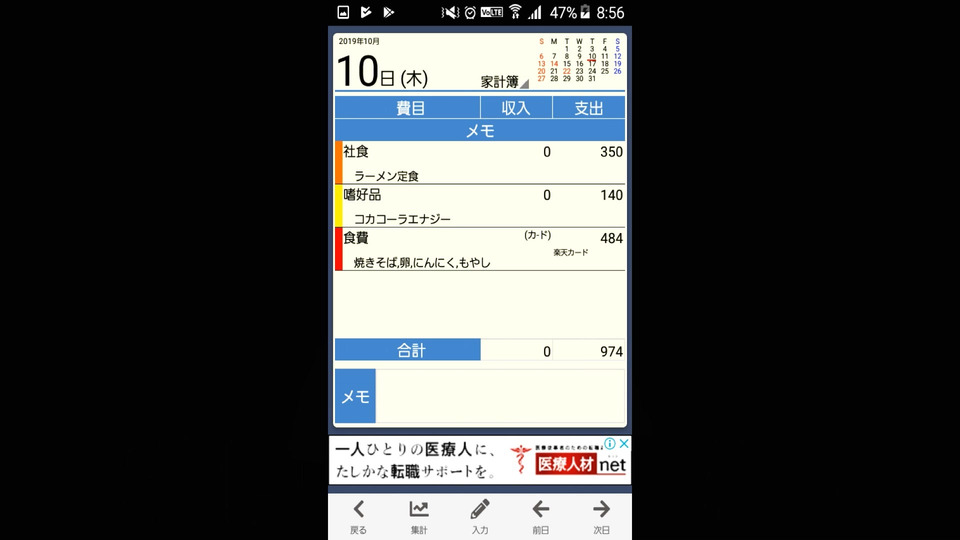Viewport: 960px width, 540px height.
Task: Tap the メモ note field
Action: pos(499,396)
